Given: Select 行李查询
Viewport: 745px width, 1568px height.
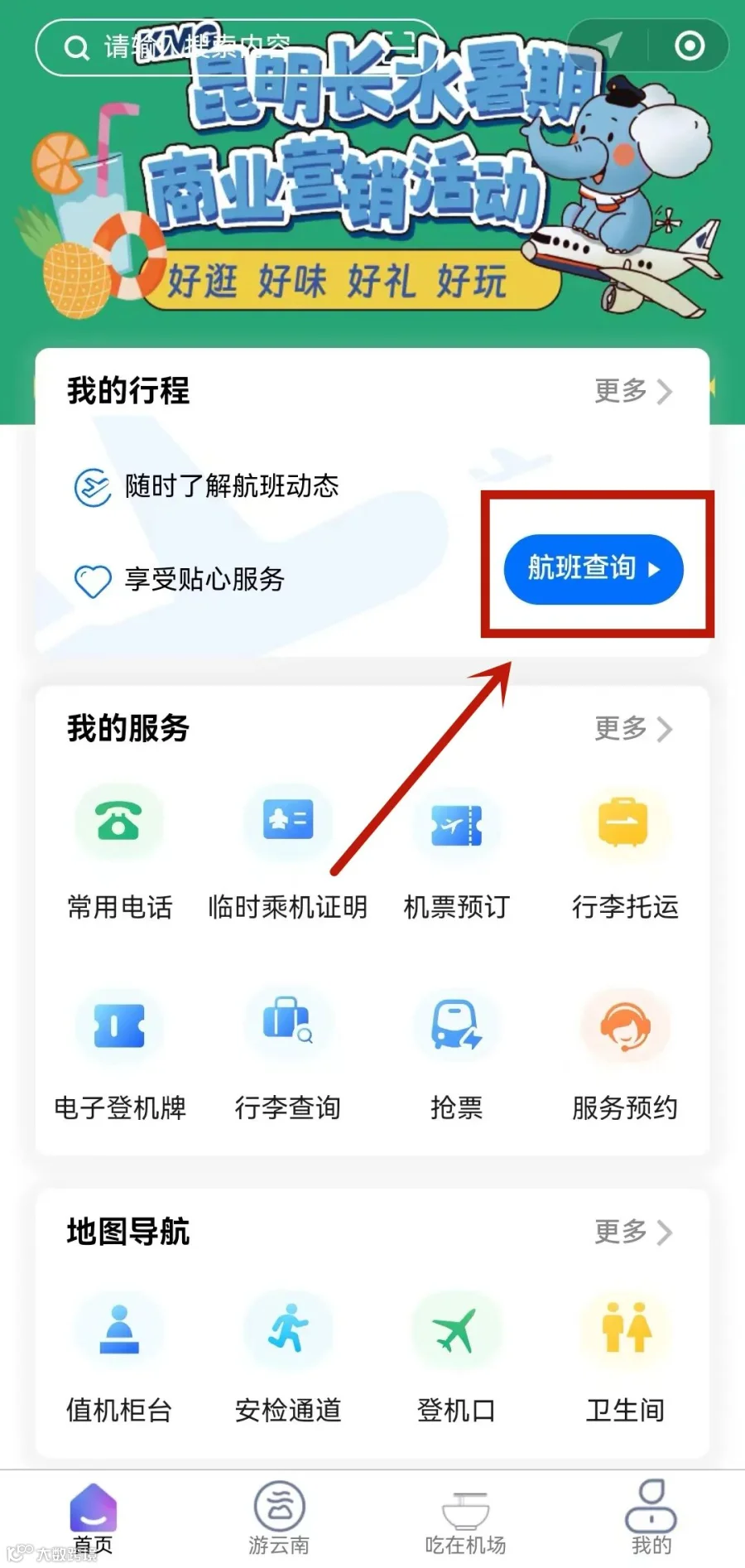Looking at the screenshot, I should pos(288,1054).
